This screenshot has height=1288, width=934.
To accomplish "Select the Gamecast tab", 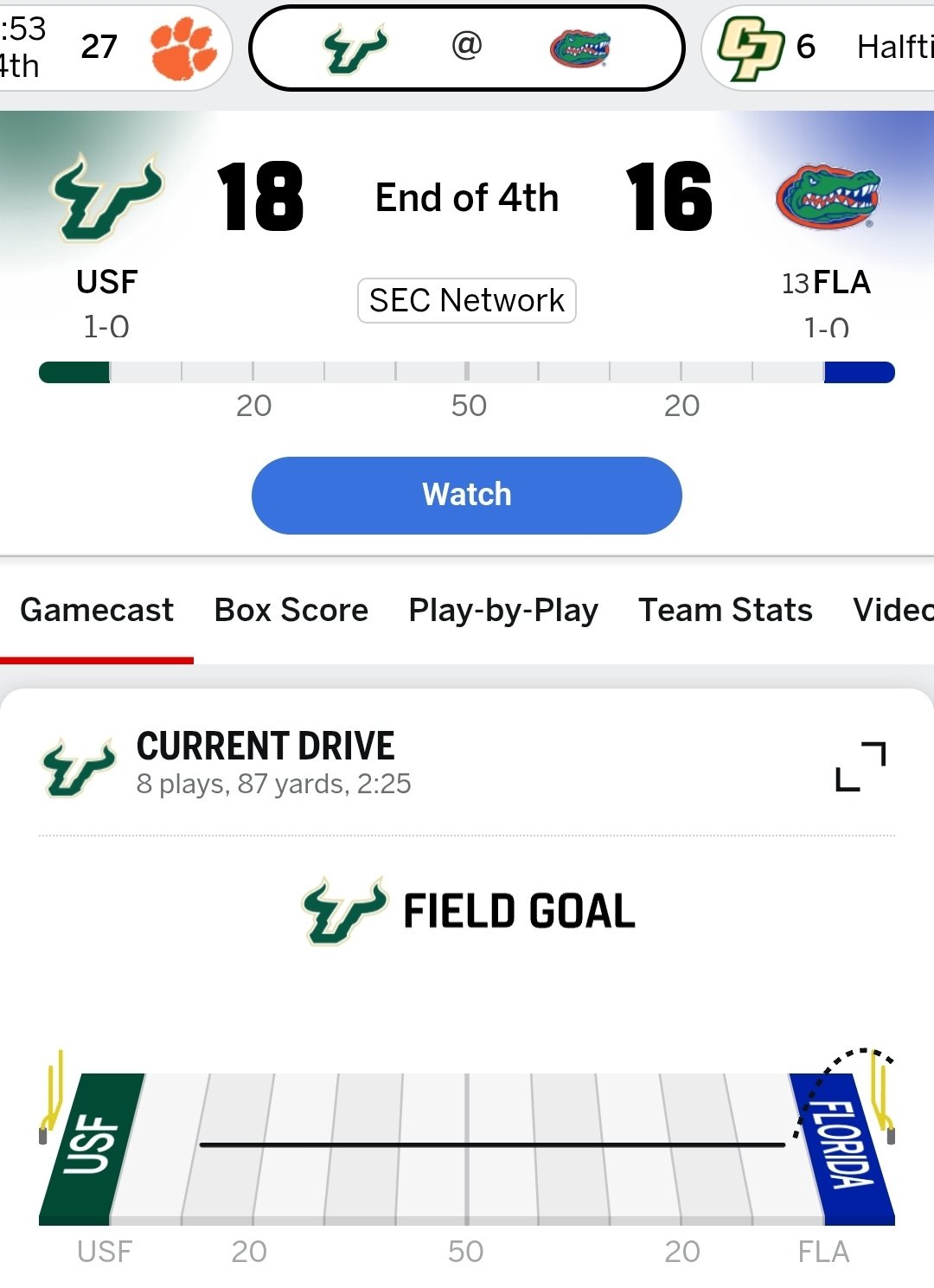I will [x=97, y=610].
